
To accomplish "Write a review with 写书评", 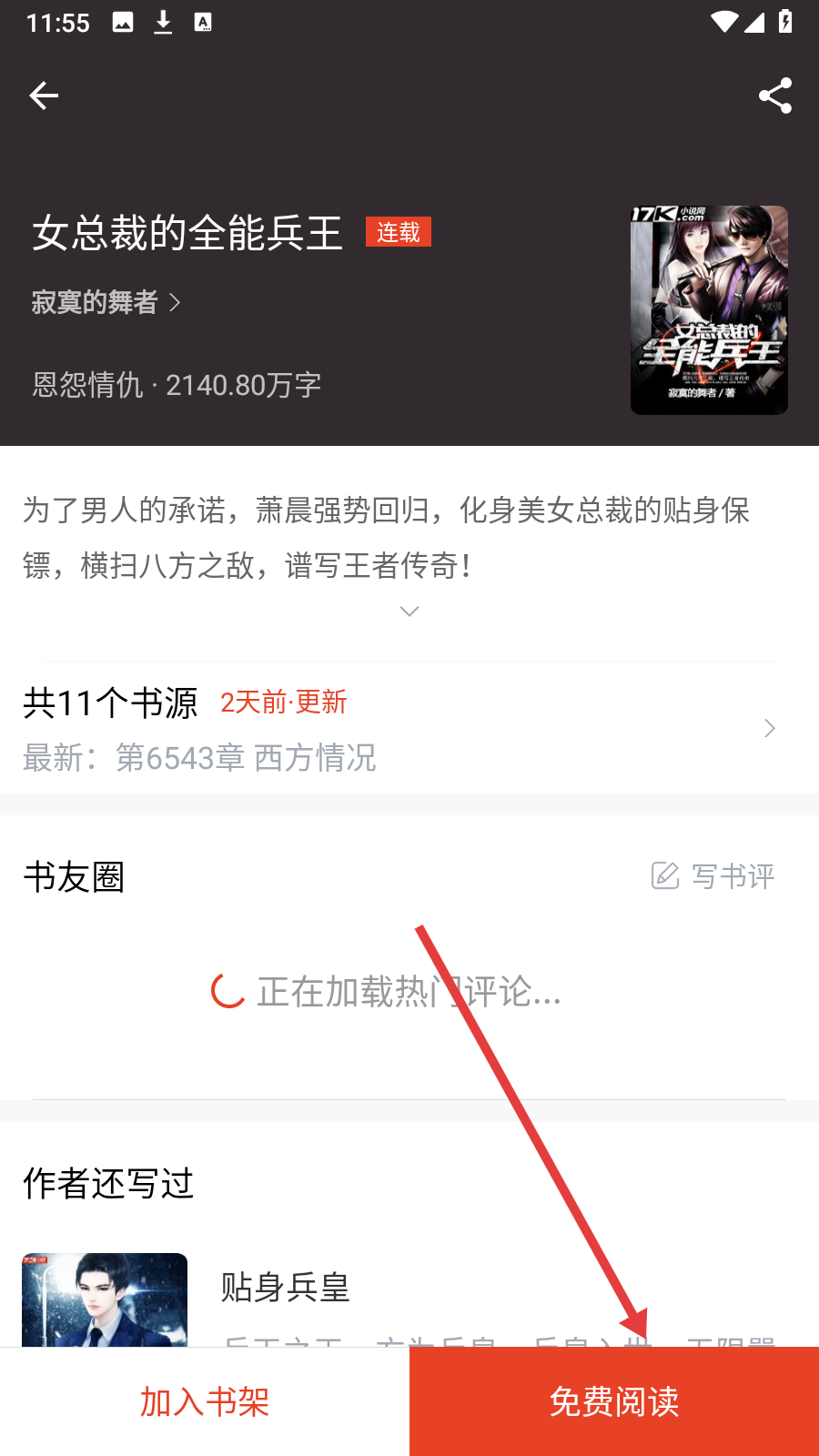I will [x=713, y=876].
